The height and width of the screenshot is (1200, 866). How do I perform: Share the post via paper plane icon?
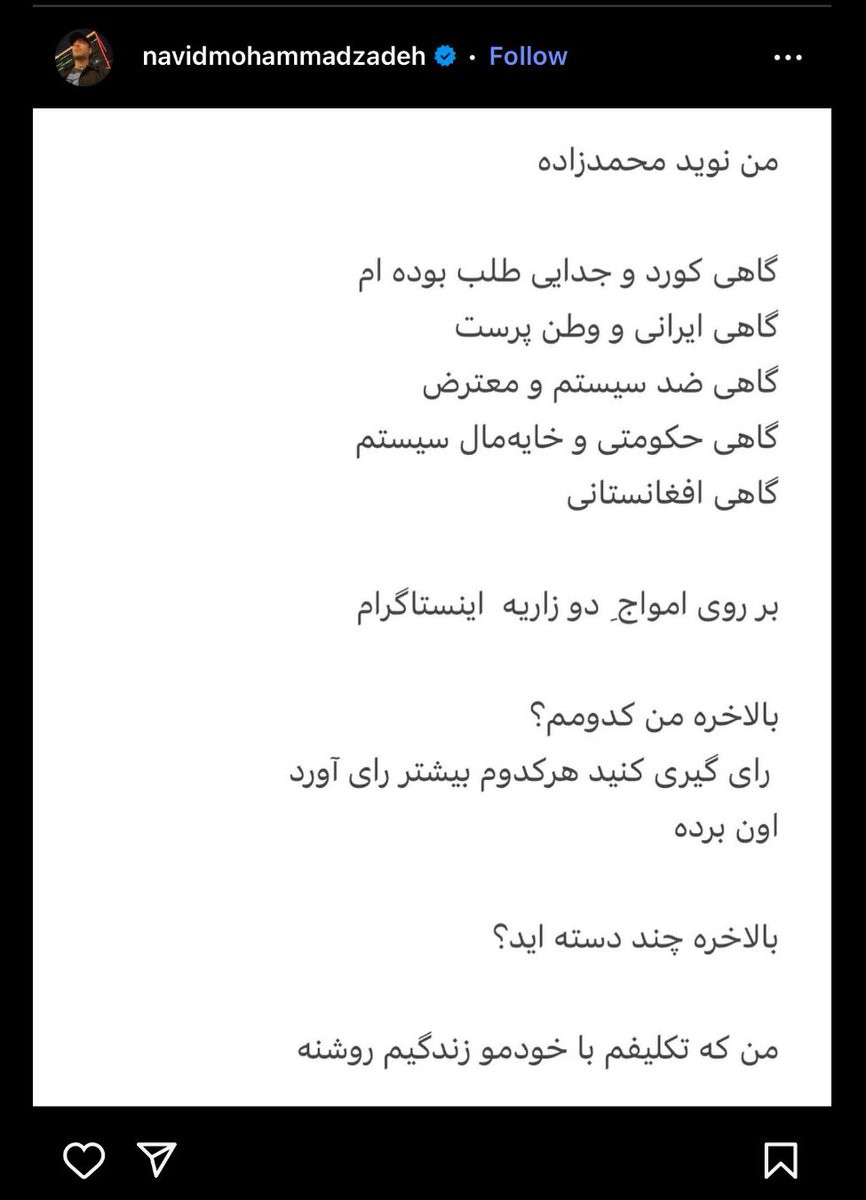[157, 1159]
